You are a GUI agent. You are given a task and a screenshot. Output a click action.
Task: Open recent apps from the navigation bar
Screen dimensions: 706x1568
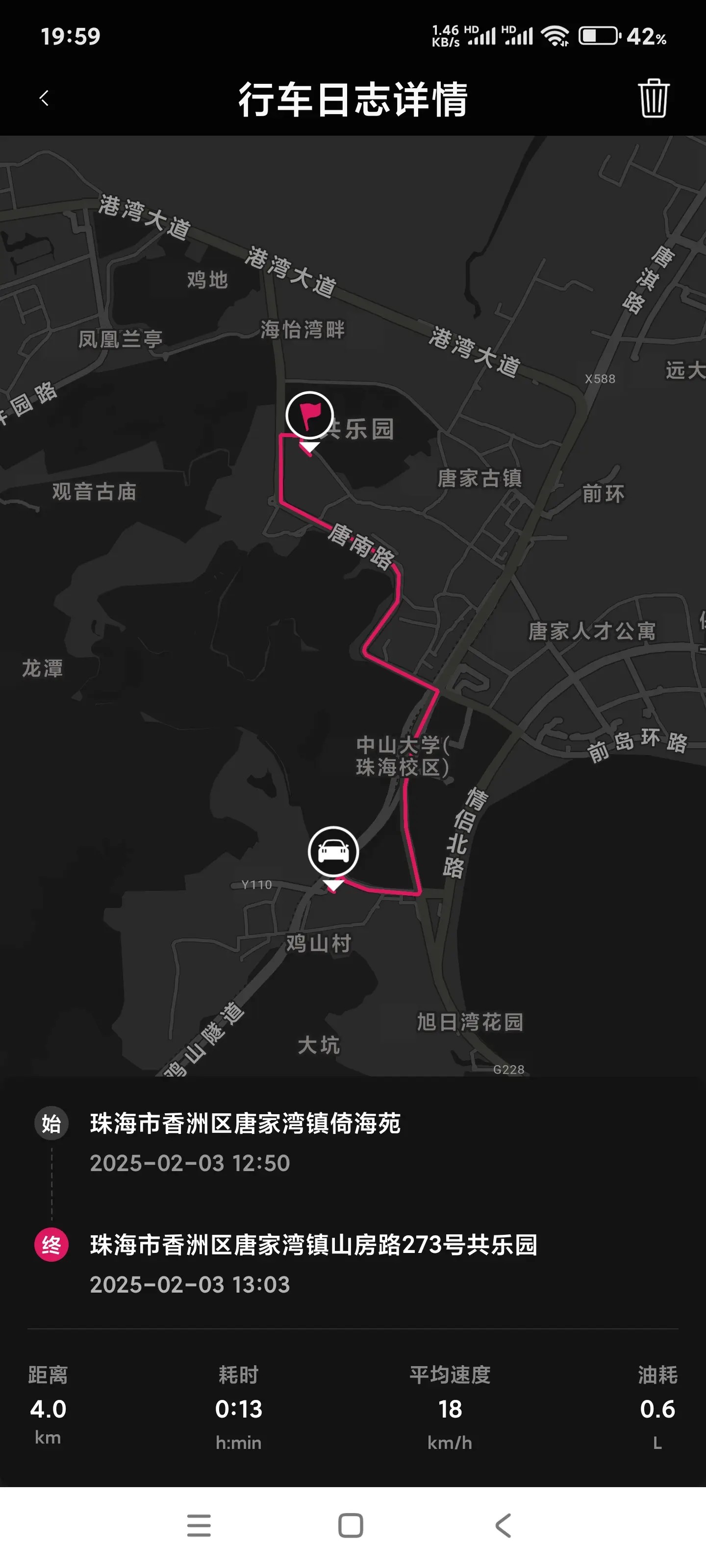pos(199,1525)
